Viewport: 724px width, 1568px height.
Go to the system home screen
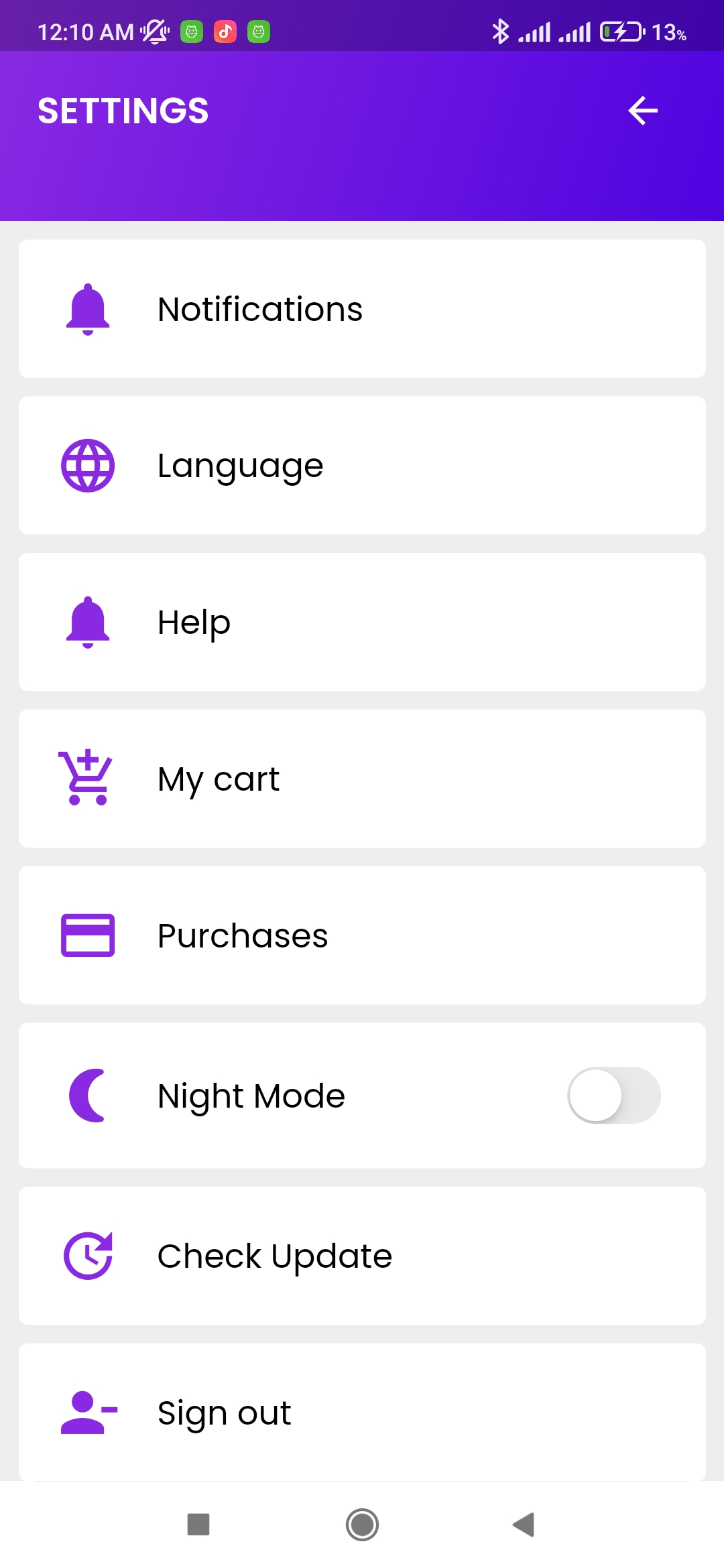tap(362, 1525)
